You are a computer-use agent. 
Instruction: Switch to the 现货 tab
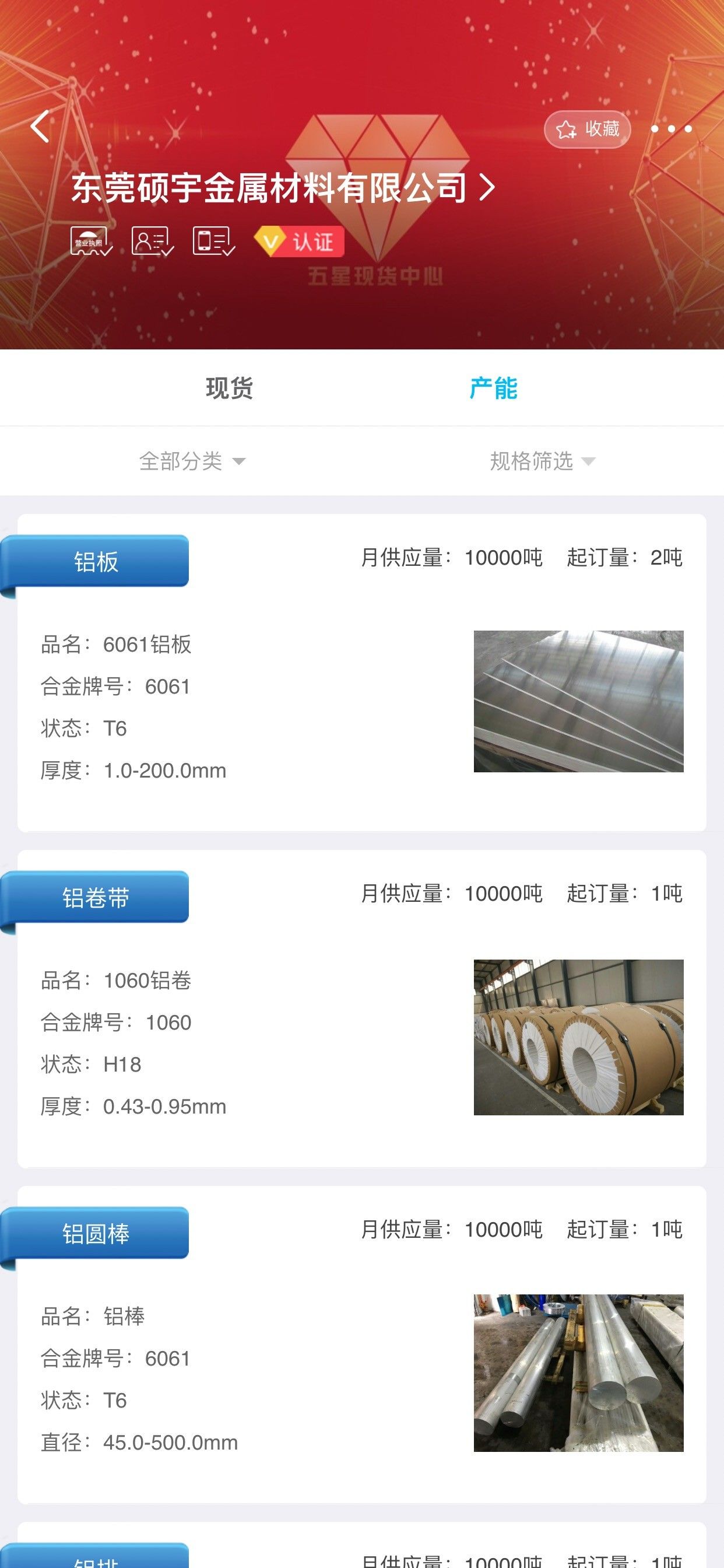click(229, 388)
